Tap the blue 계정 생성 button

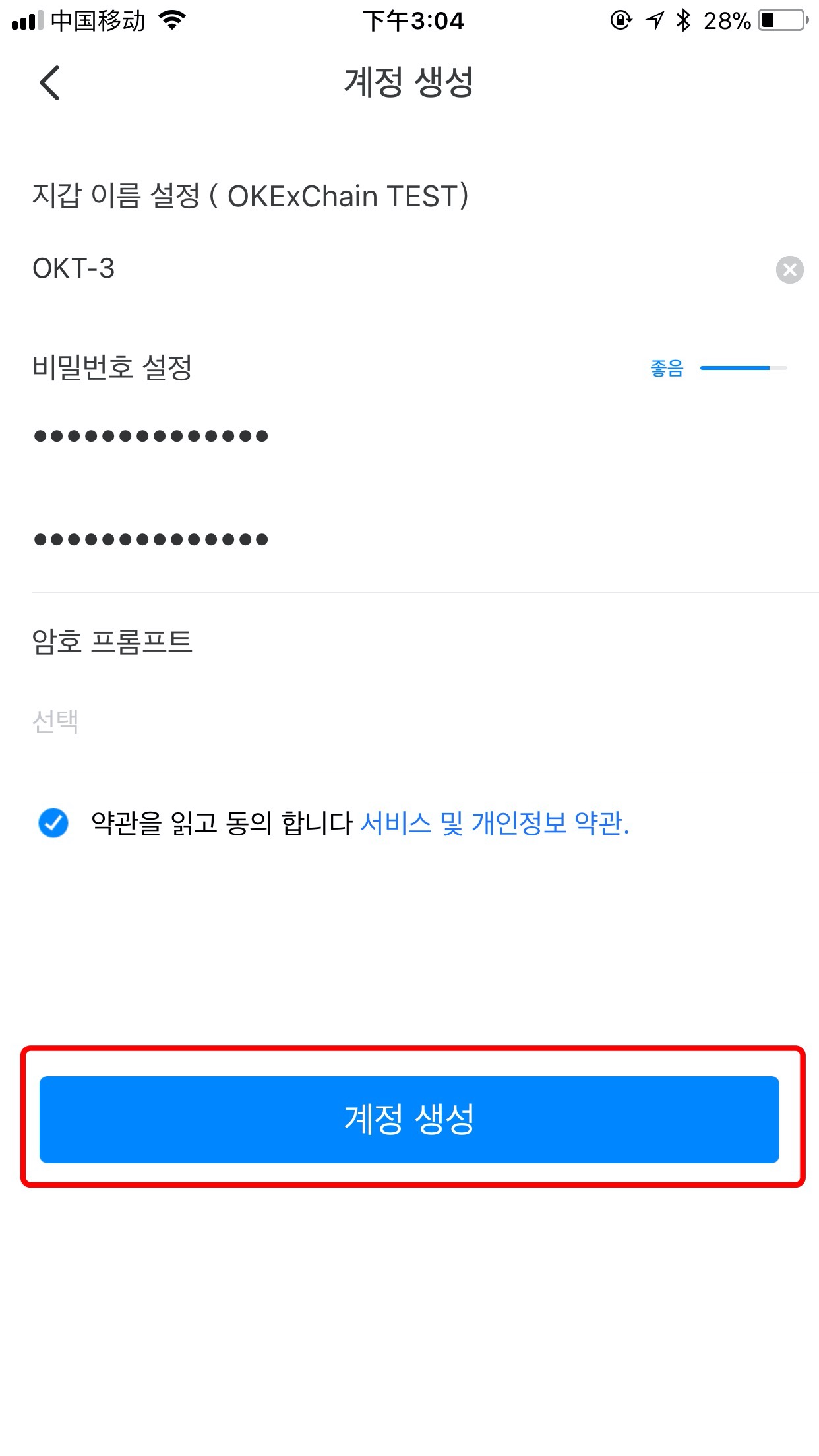(x=409, y=1119)
